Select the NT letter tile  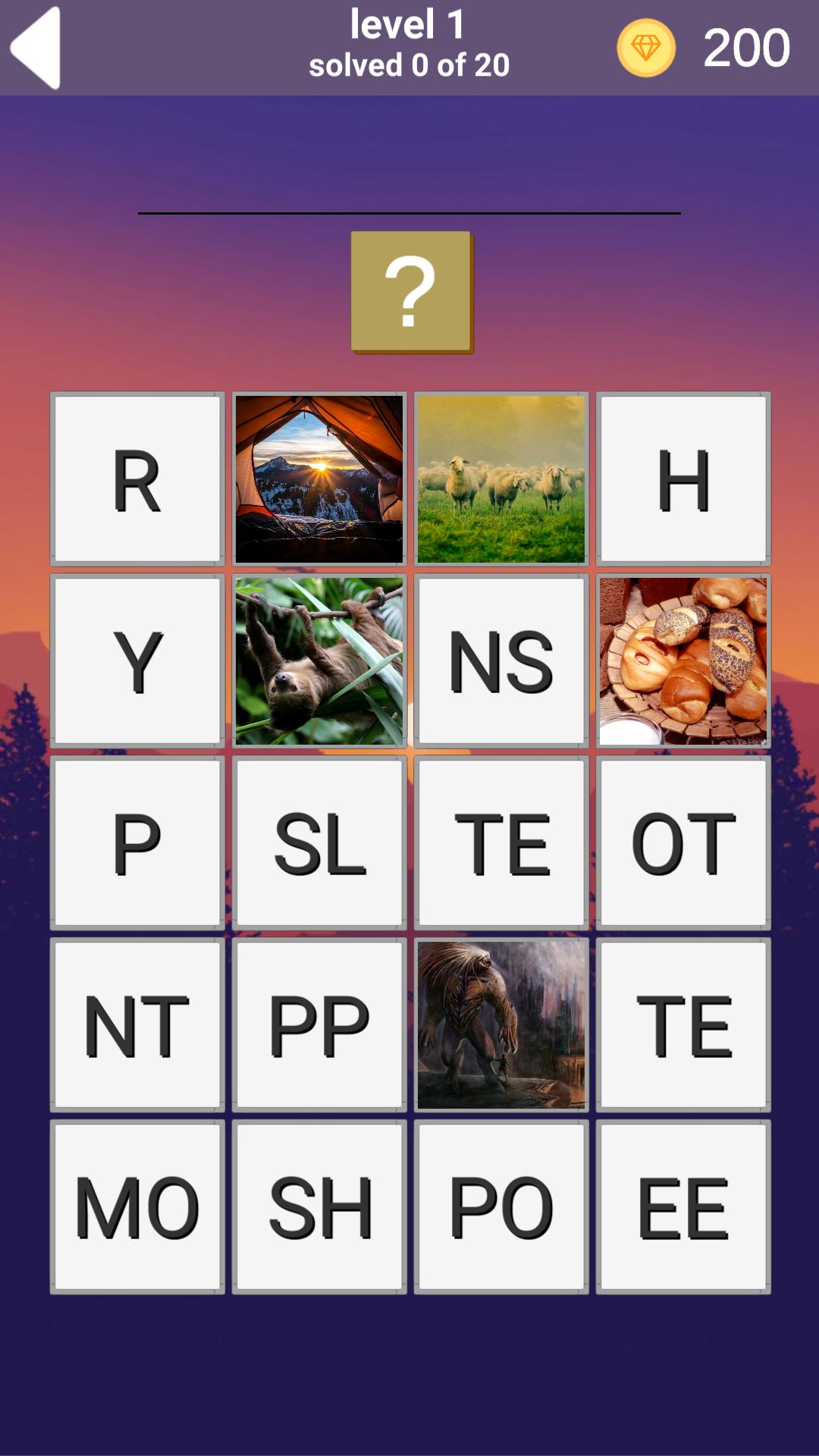coord(137,1025)
